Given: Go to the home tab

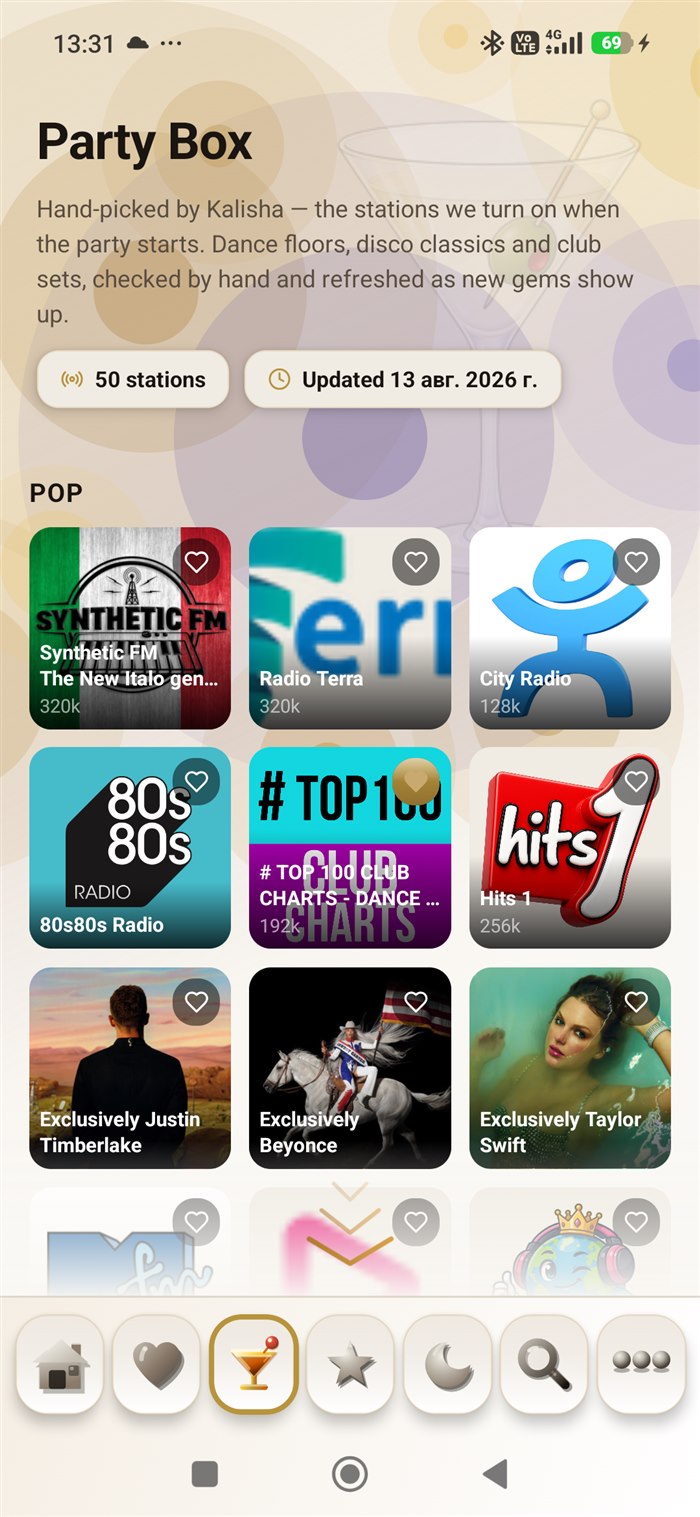Looking at the screenshot, I should [x=61, y=1364].
